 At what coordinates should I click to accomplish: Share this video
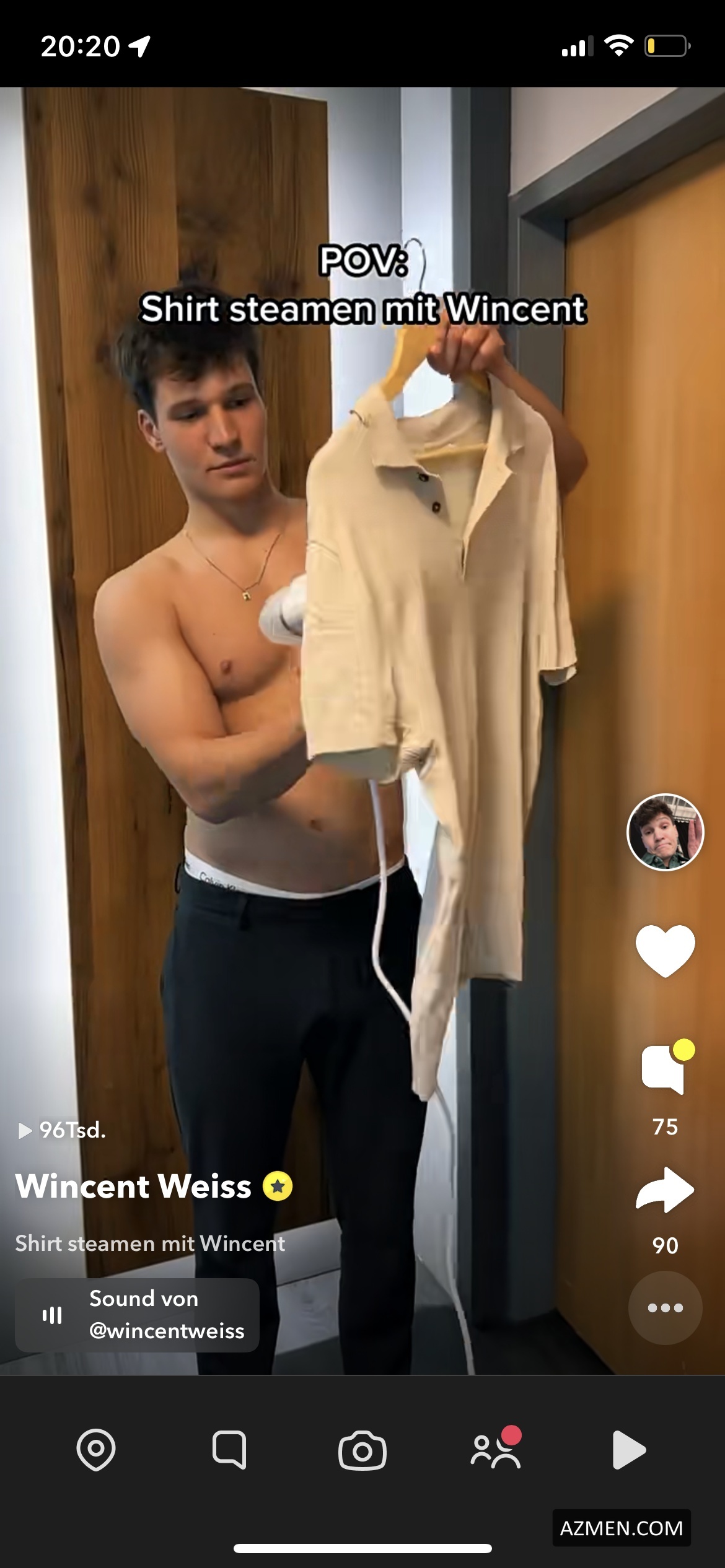pyautogui.click(x=665, y=1190)
